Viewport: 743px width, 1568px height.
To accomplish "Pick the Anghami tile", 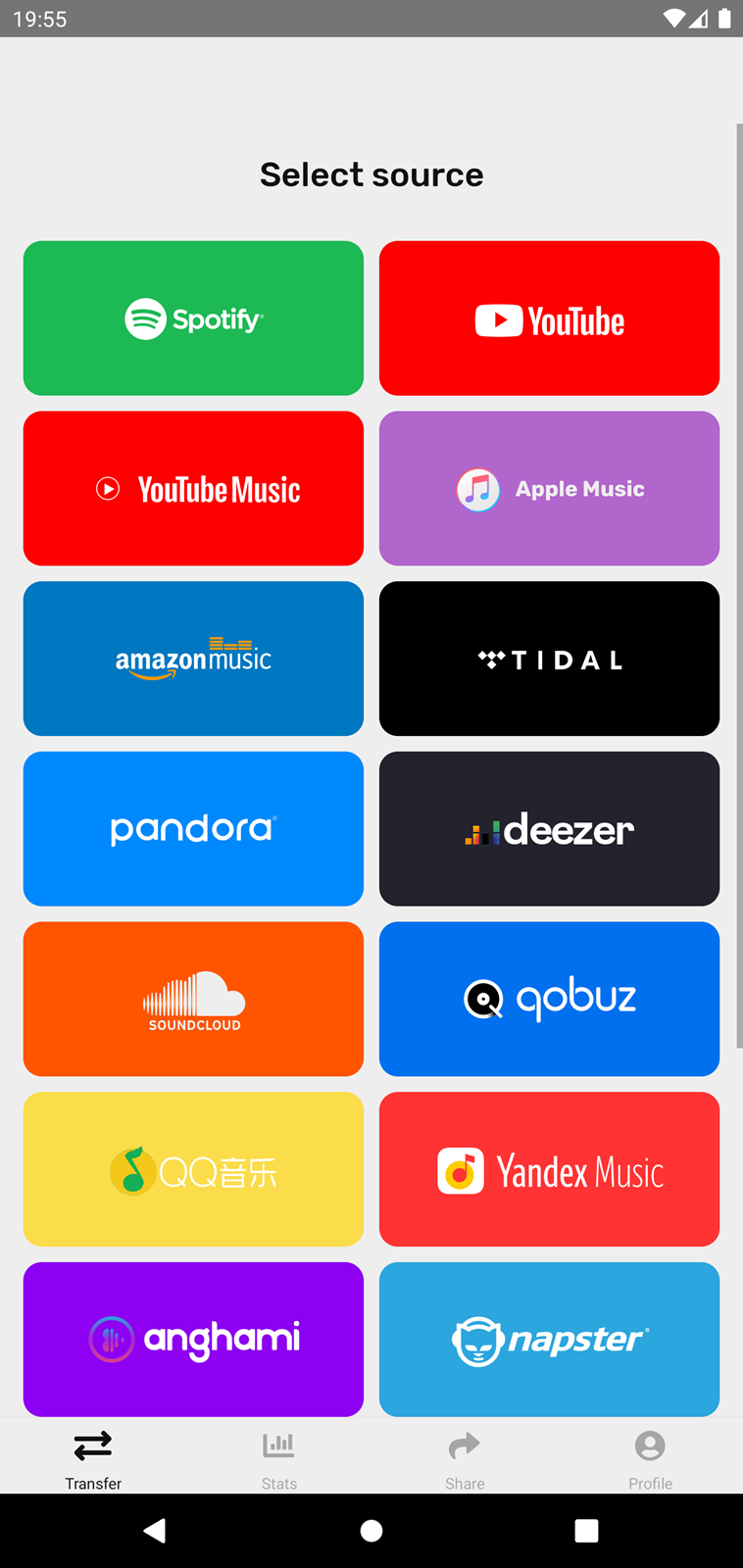I will 193,1339.
